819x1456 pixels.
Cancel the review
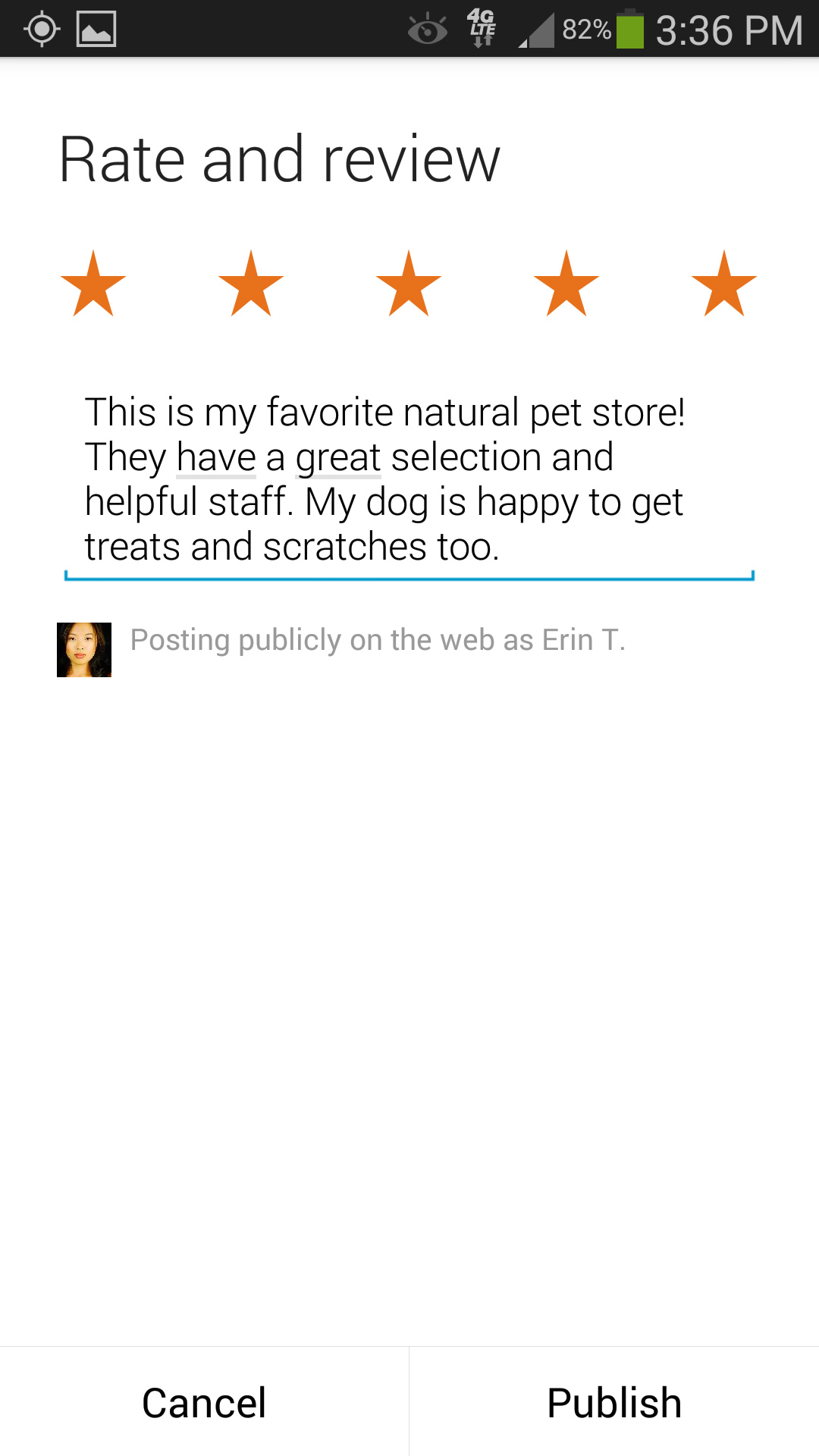point(203,1401)
